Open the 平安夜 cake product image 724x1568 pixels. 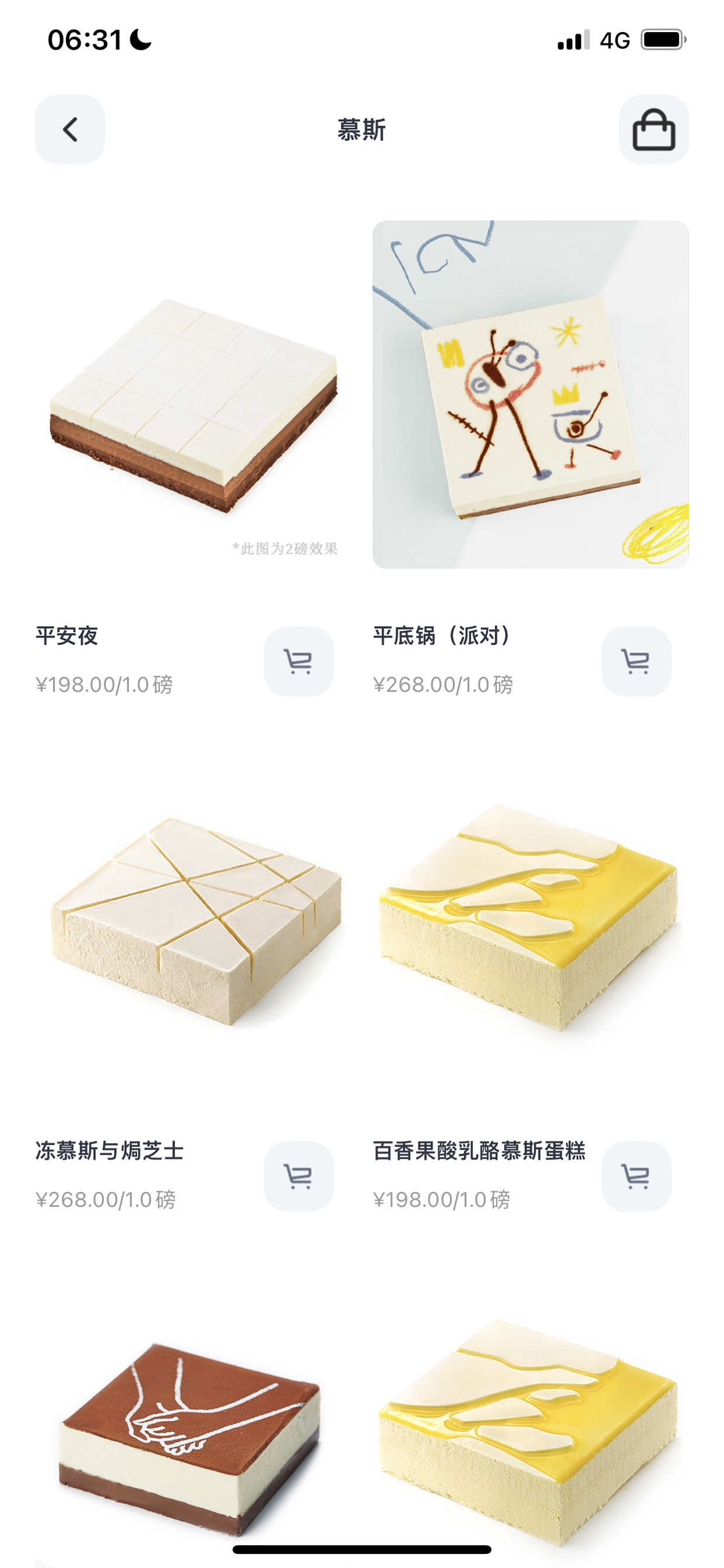(x=193, y=394)
